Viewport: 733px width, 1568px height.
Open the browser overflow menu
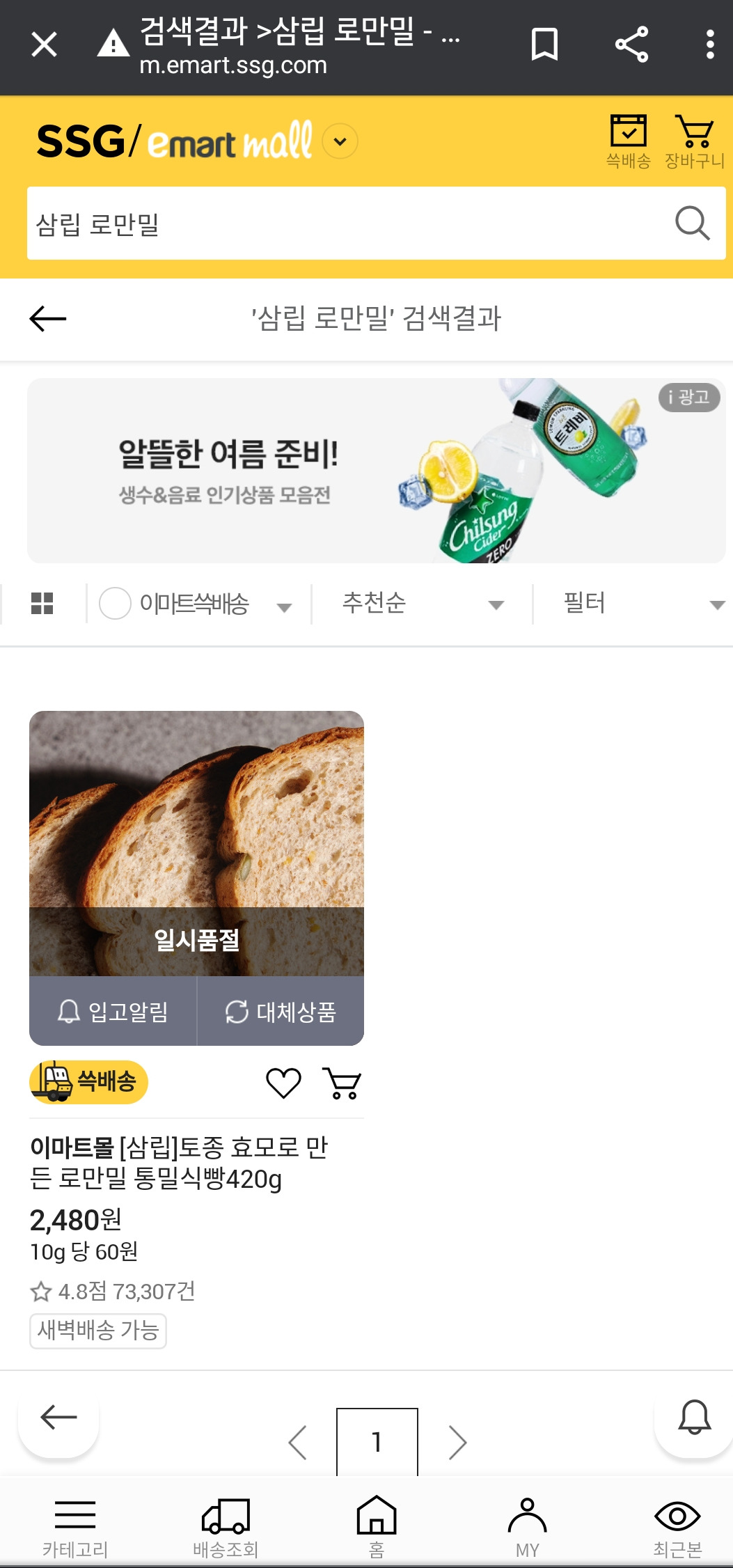(x=709, y=45)
